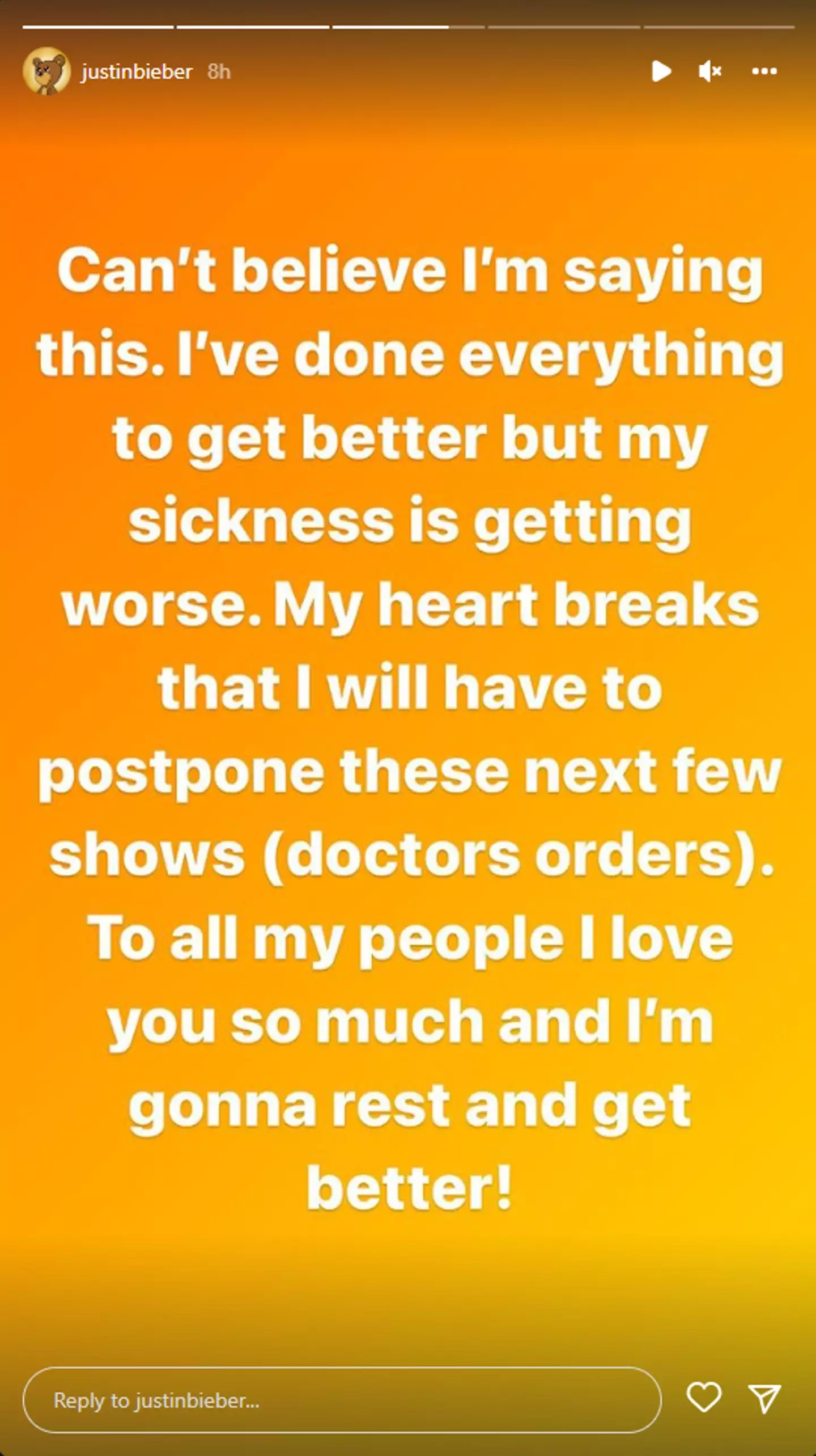Like this story with the heart
This screenshot has width=816, height=1456.
tap(704, 1397)
